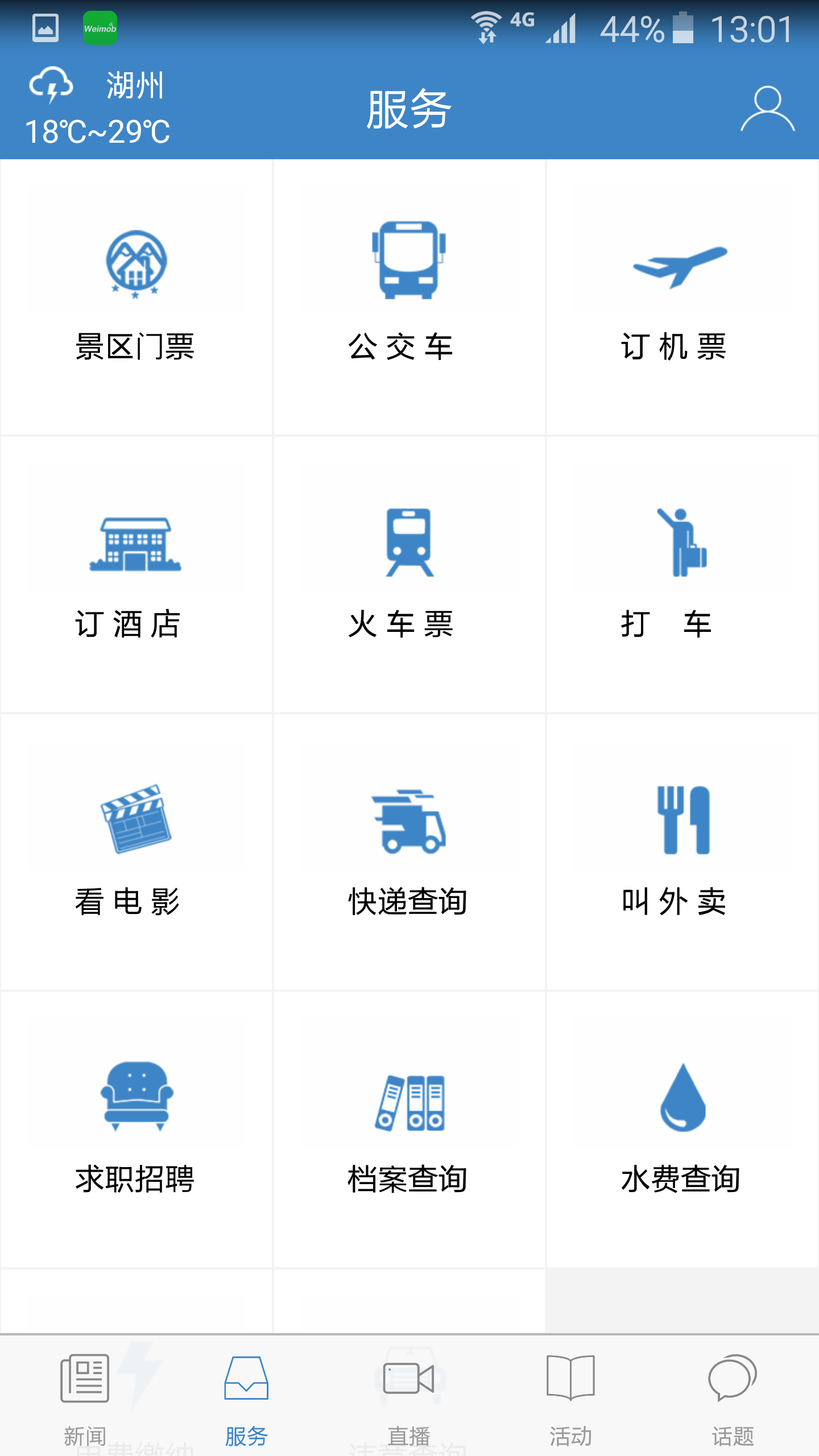The width and height of the screenshot is (819, 1456).
Task: Open the 话题 topics tab
Action: (x=734, y=1399)
